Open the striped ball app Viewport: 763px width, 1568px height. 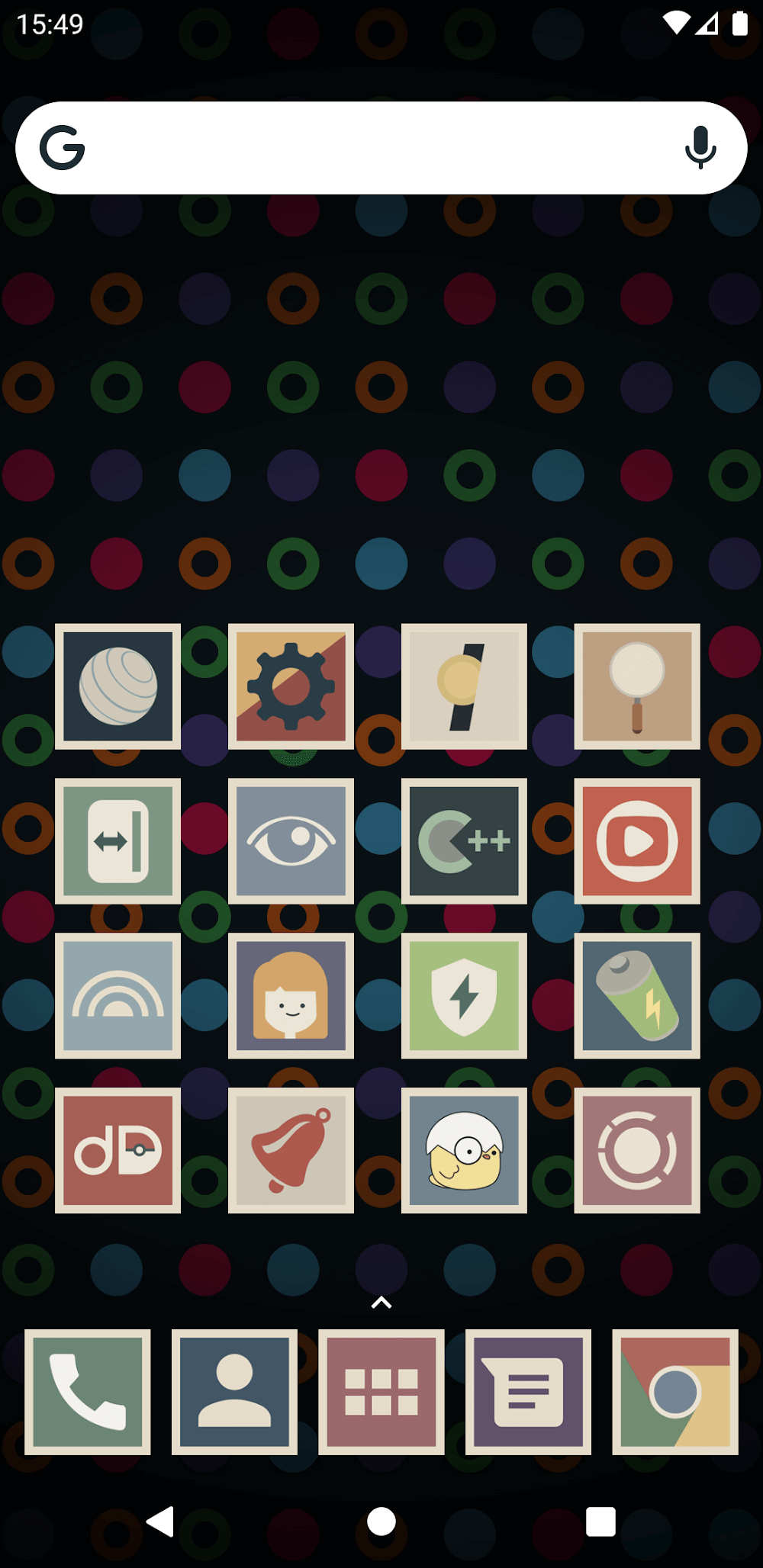click(118, 686)
